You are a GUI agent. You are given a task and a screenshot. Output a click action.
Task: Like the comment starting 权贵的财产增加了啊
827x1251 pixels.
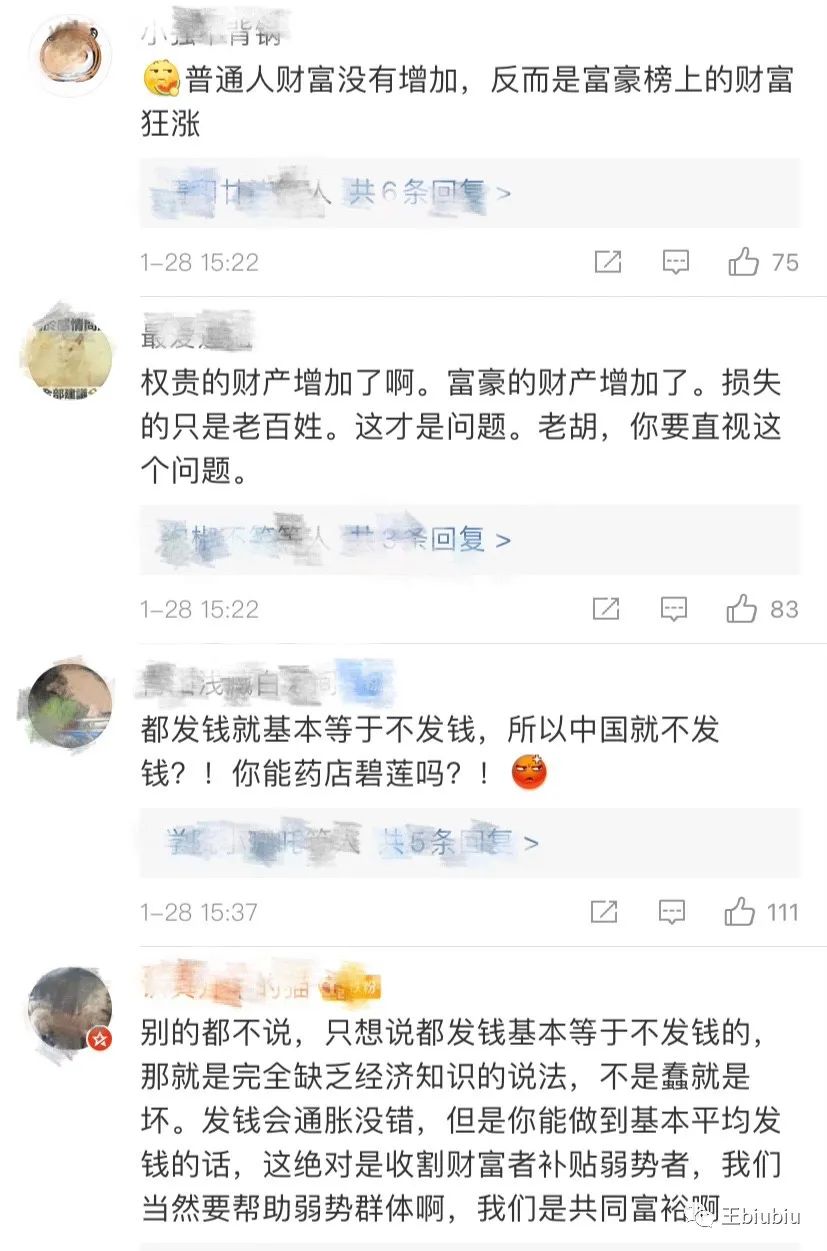pyautogui.click(x=742, y=608)
